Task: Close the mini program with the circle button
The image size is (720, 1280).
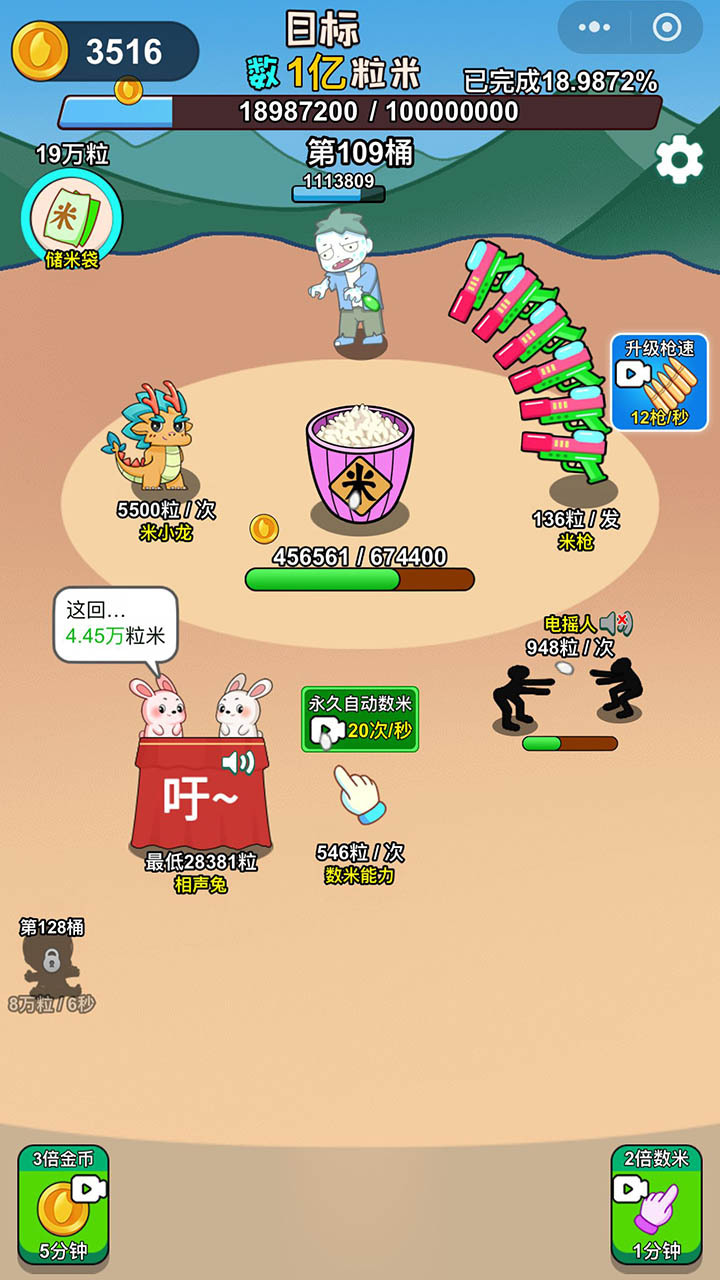Action: (666, 28)
